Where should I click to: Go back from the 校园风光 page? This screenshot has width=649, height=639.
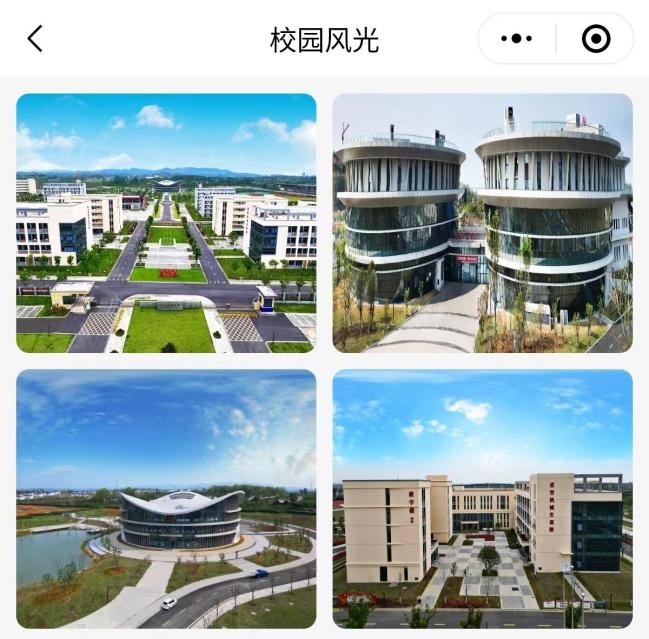point(35,39)
